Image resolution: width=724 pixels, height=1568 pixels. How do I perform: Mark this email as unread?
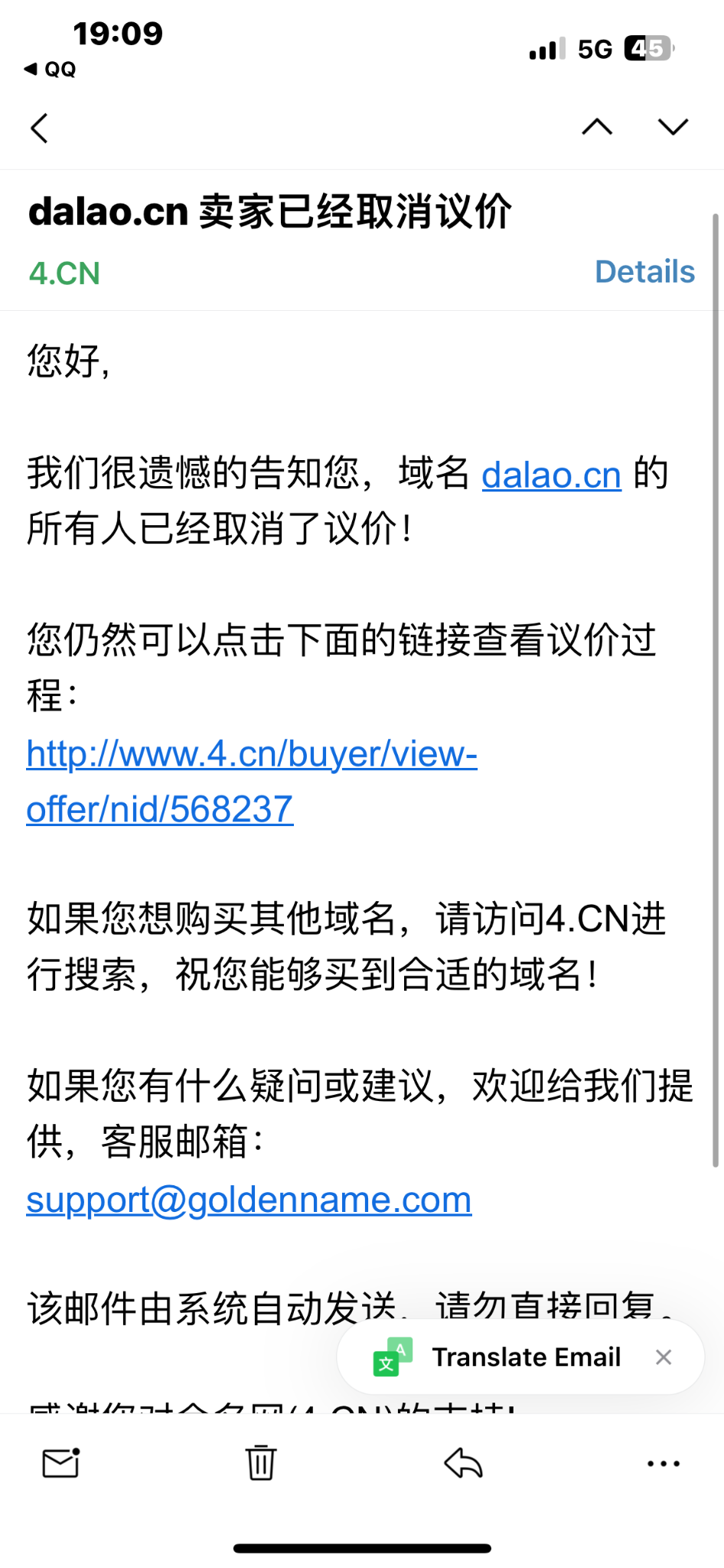(x=61, y=1463)
